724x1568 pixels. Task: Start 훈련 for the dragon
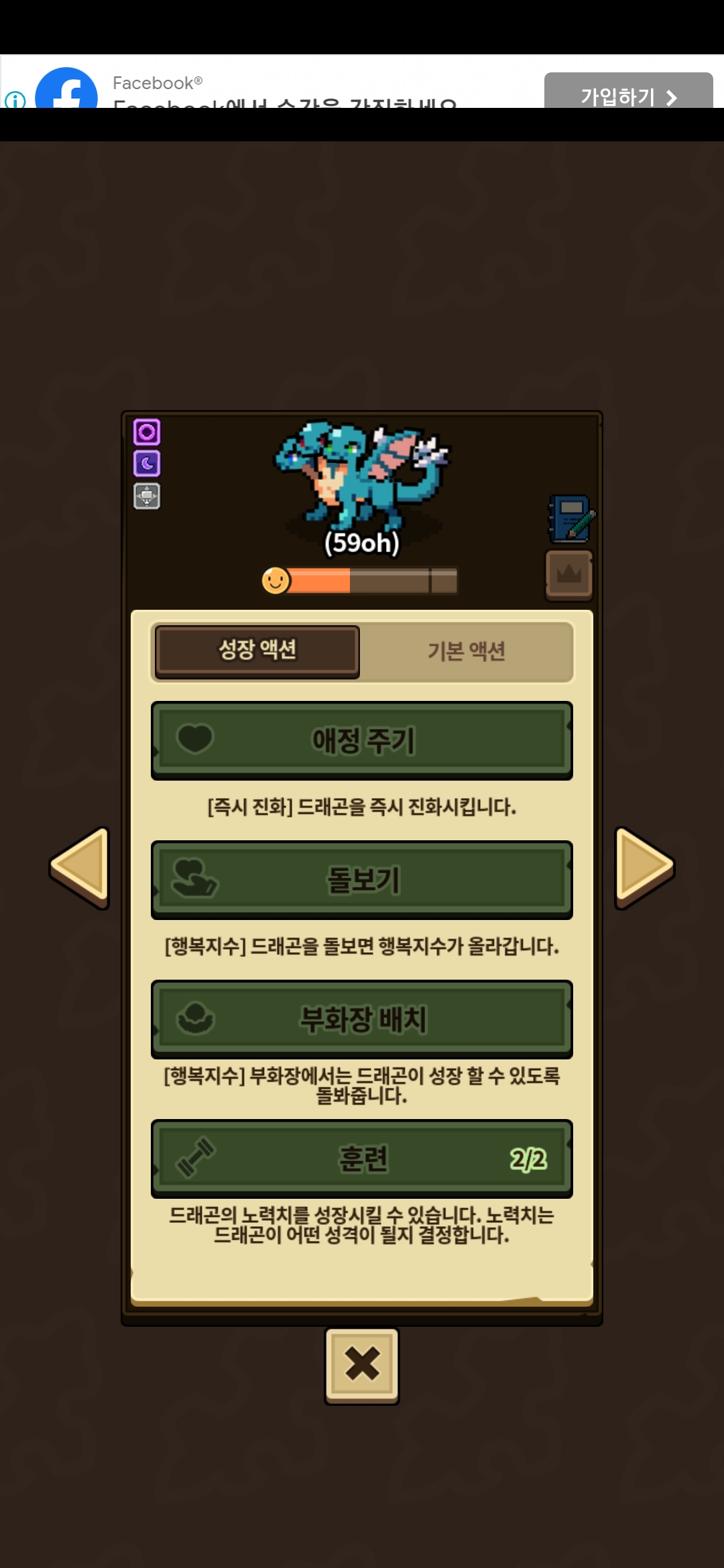pos(362,1159)
